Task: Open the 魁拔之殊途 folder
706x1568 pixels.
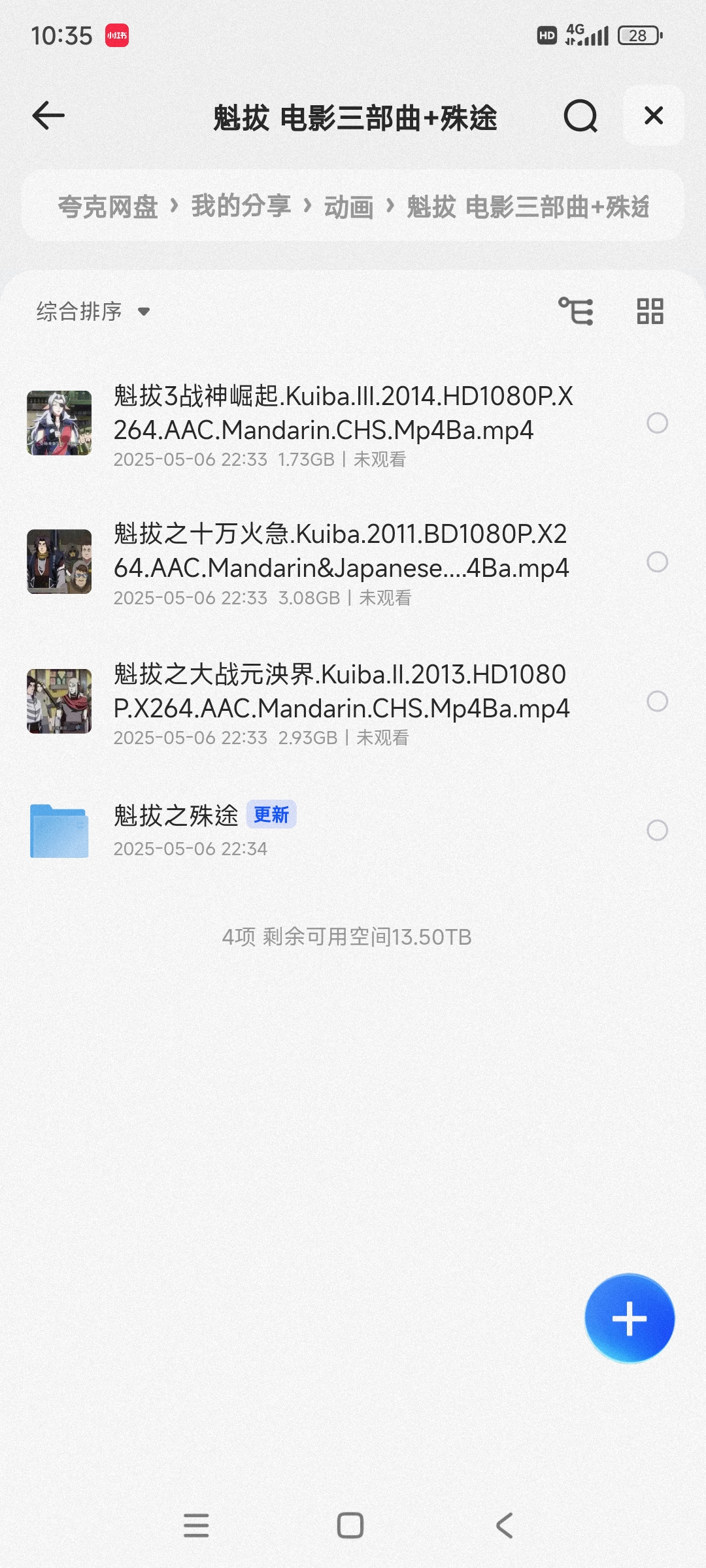Action: (x=175, y=816)
